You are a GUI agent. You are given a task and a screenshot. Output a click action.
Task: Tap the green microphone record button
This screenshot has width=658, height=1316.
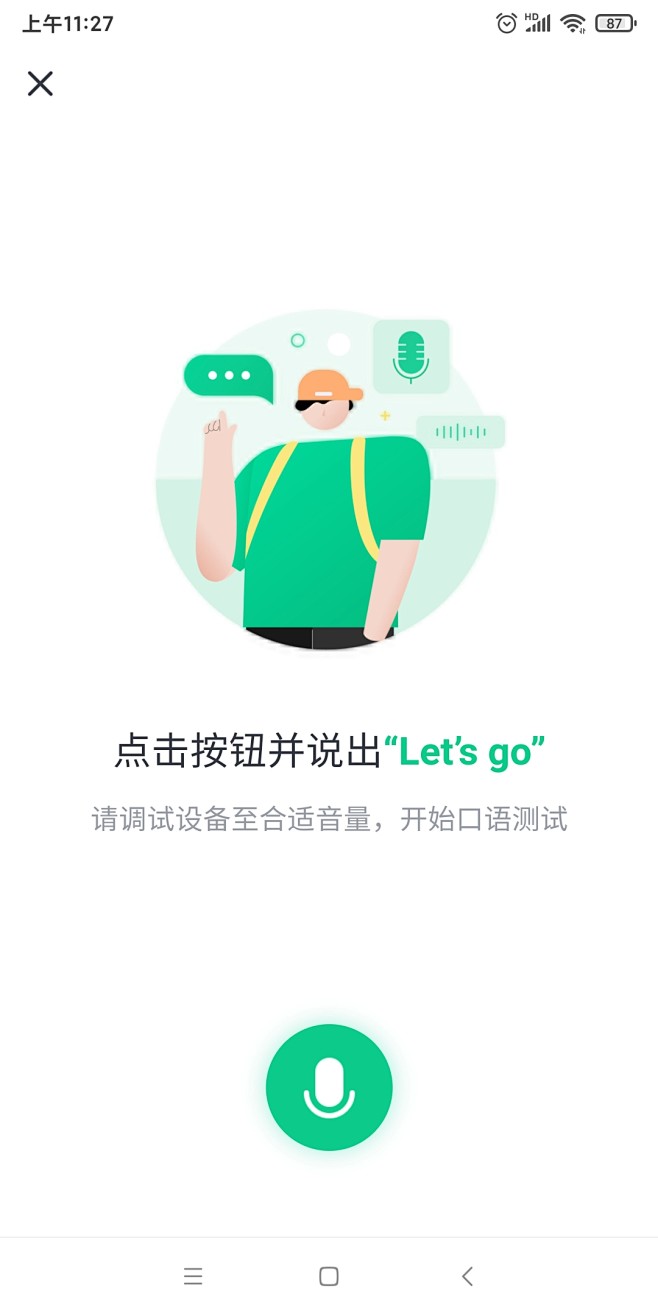[329, 1087]
